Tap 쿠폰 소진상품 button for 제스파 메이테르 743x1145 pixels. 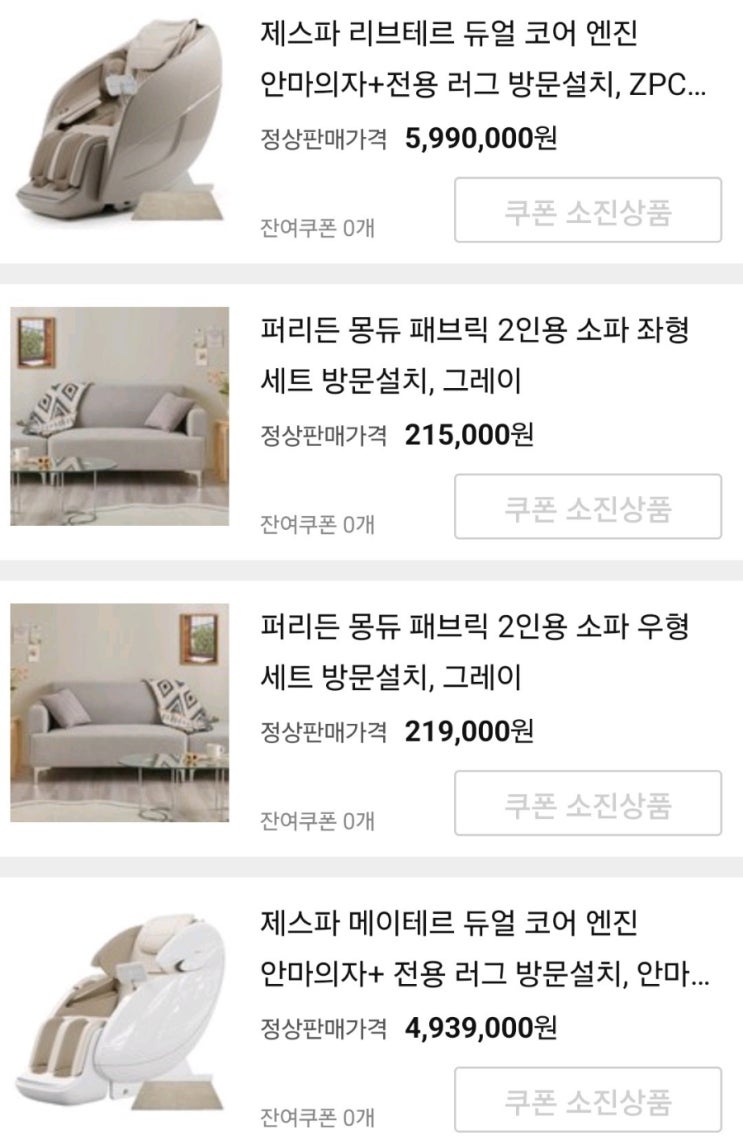click(588, 1100)
